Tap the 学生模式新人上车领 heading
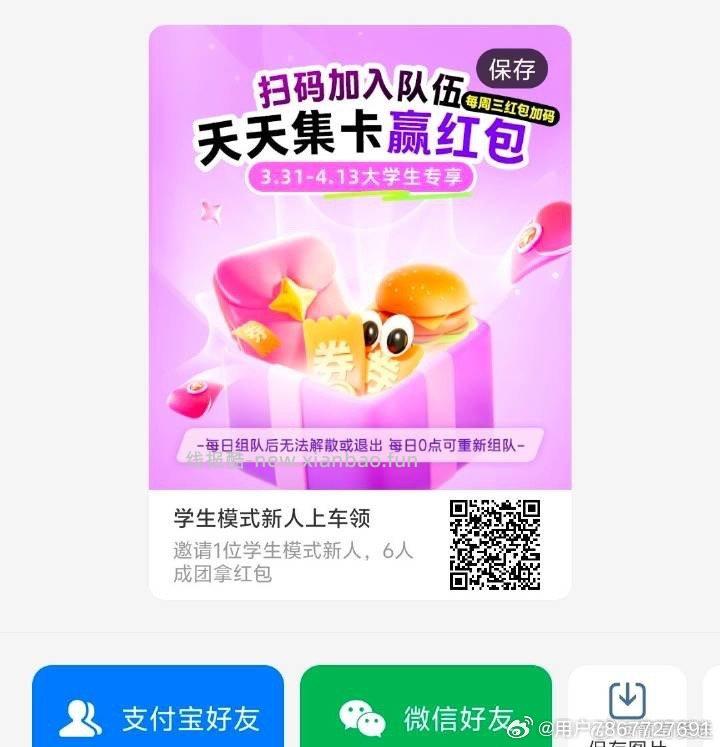Viewport: 720px width, 747px height. (x=270, y=515)
